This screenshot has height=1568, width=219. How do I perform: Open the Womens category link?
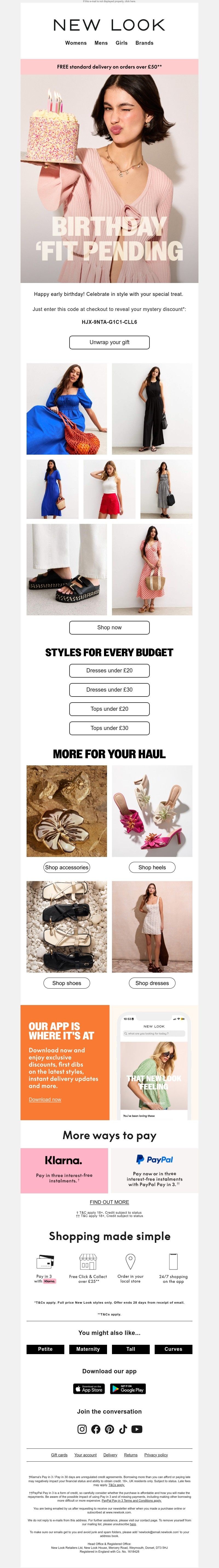pos(76,43)
